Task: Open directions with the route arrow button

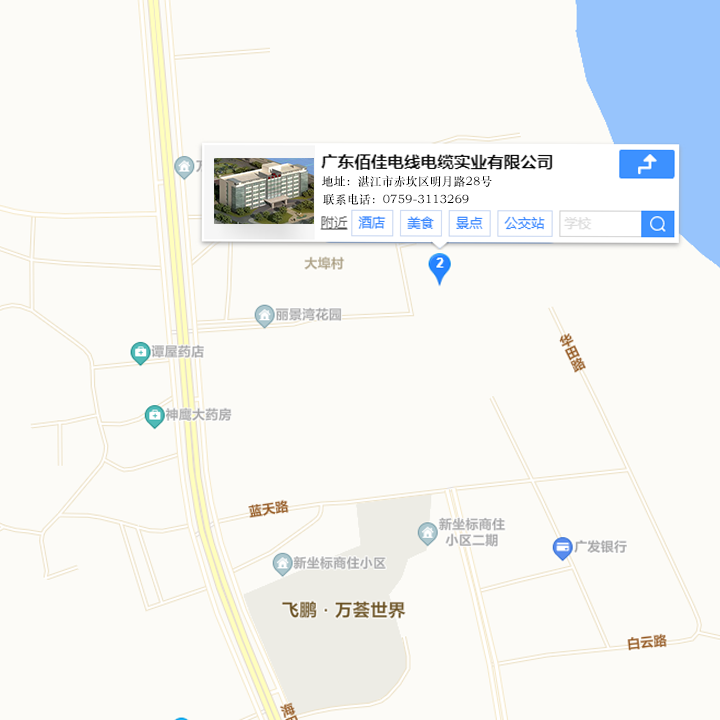Action: [x=646, y=164]
